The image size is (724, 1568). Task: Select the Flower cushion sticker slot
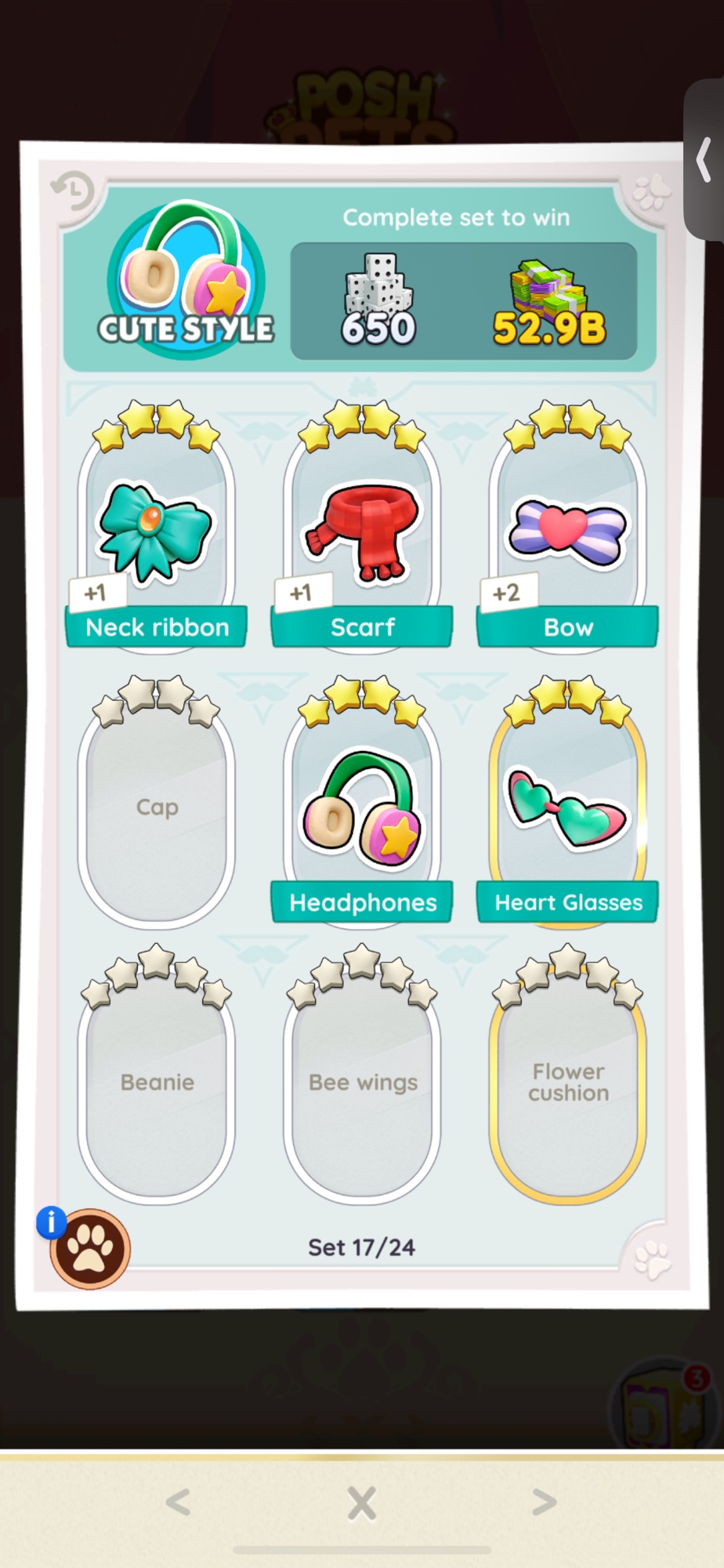point(567,1082)
